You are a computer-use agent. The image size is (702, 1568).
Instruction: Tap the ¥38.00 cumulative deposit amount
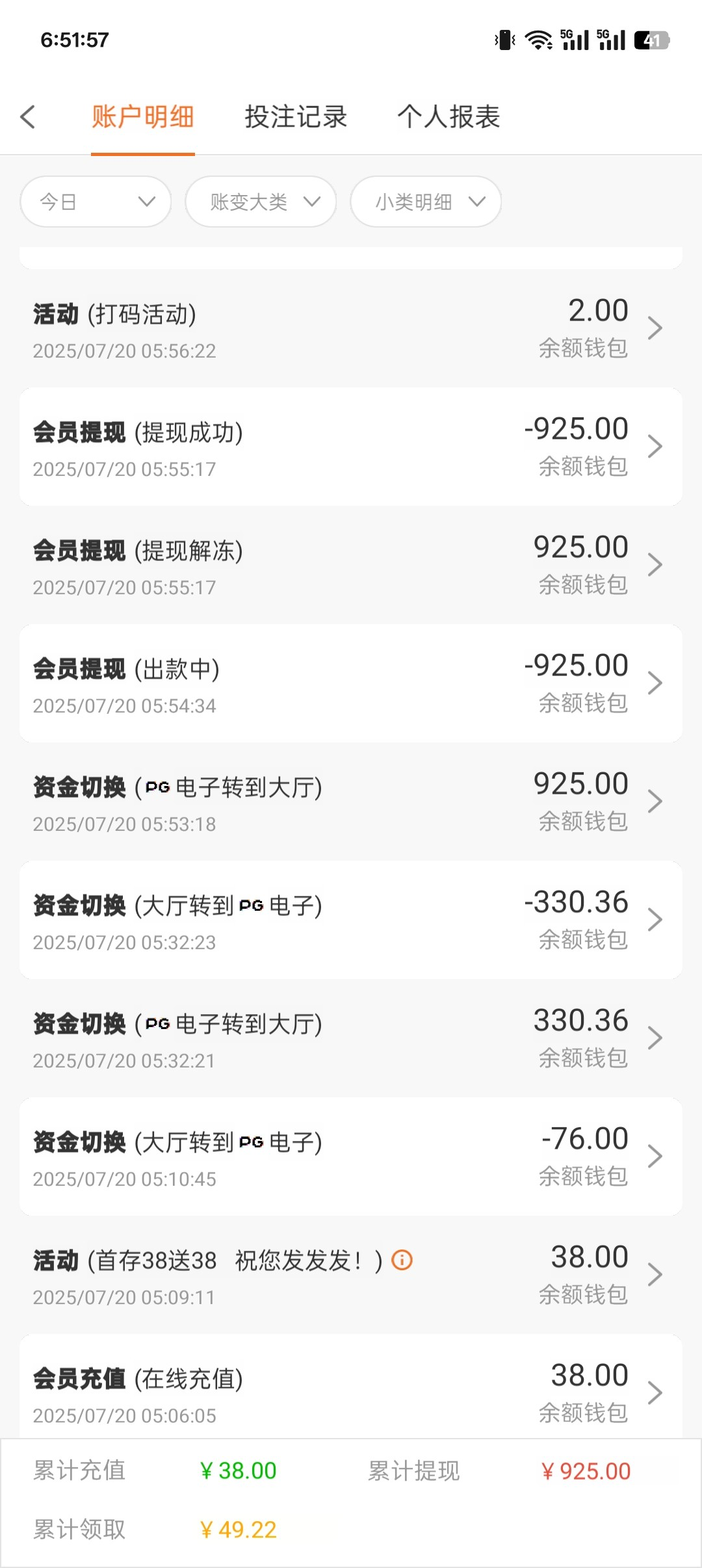coord(239,1471)
